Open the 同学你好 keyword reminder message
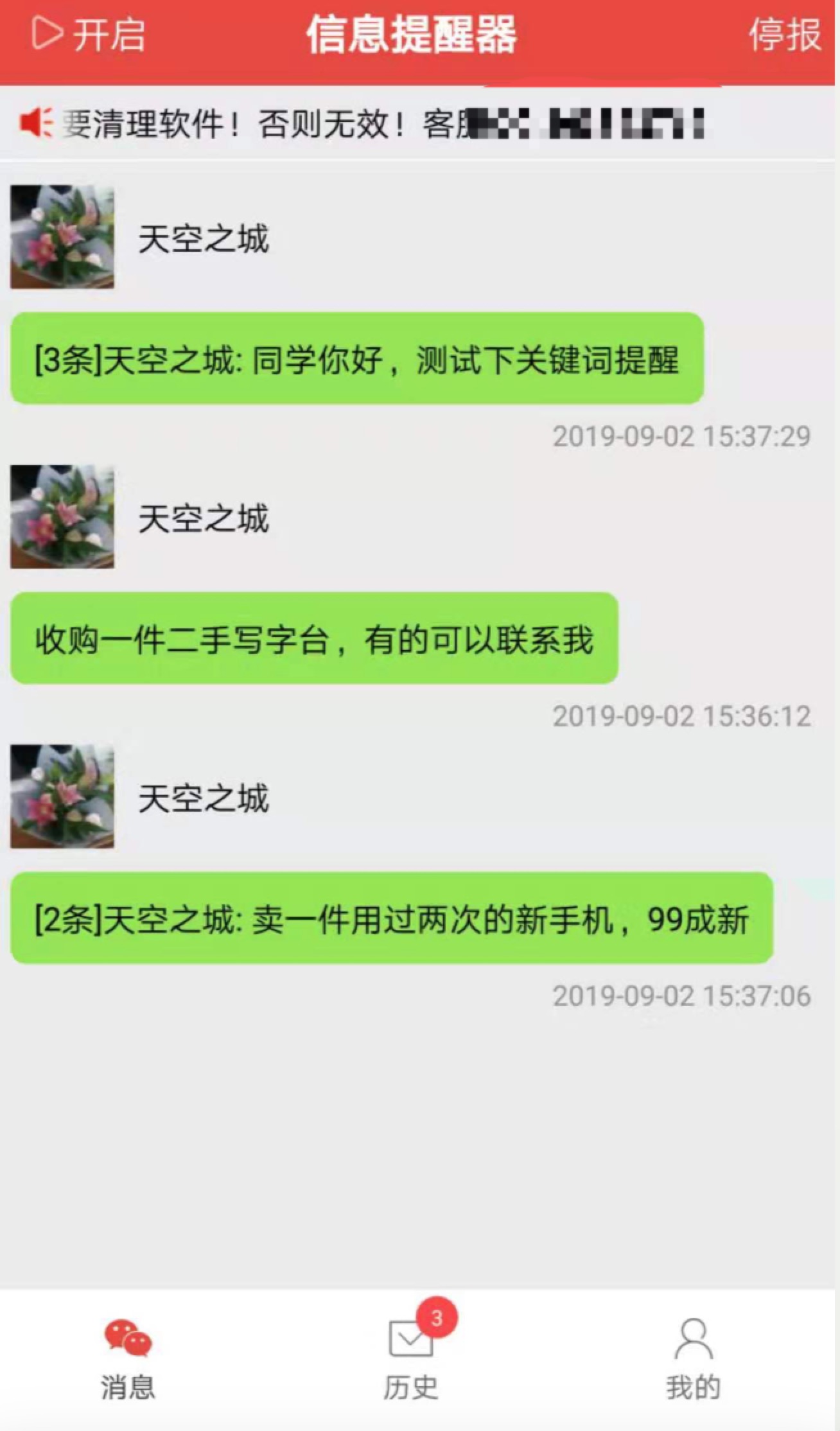840x1431 pixels. pos(357,359)
